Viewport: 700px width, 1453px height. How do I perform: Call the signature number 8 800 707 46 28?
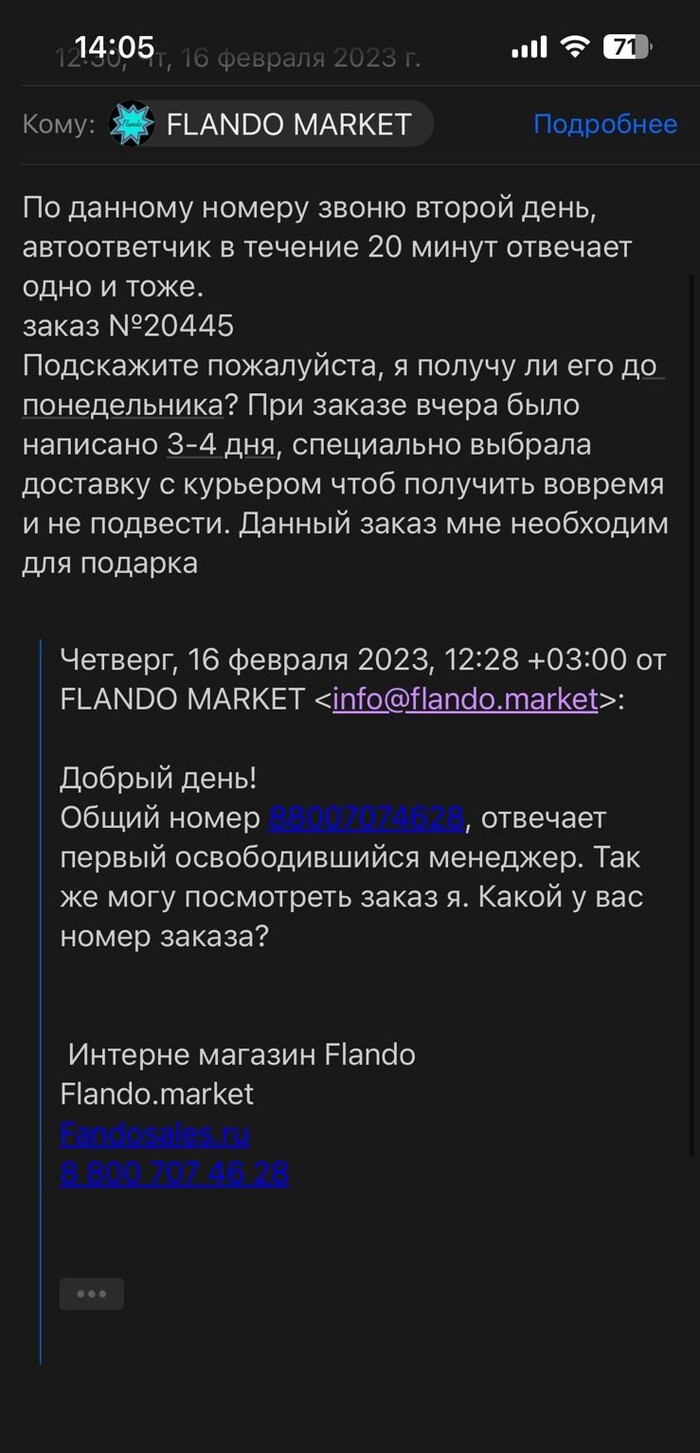(x=174, y=1173)
